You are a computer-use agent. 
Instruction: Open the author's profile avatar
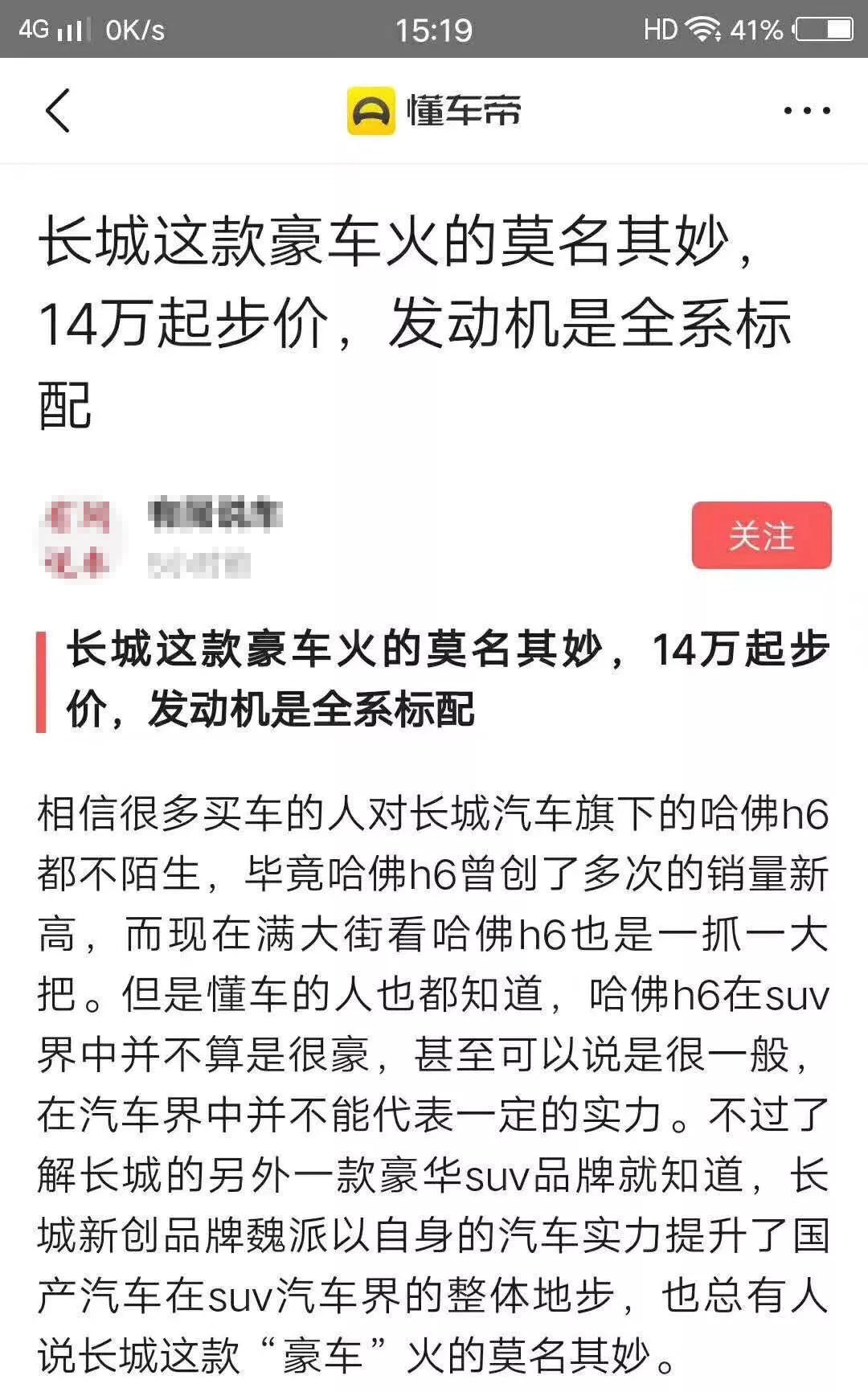78,538
